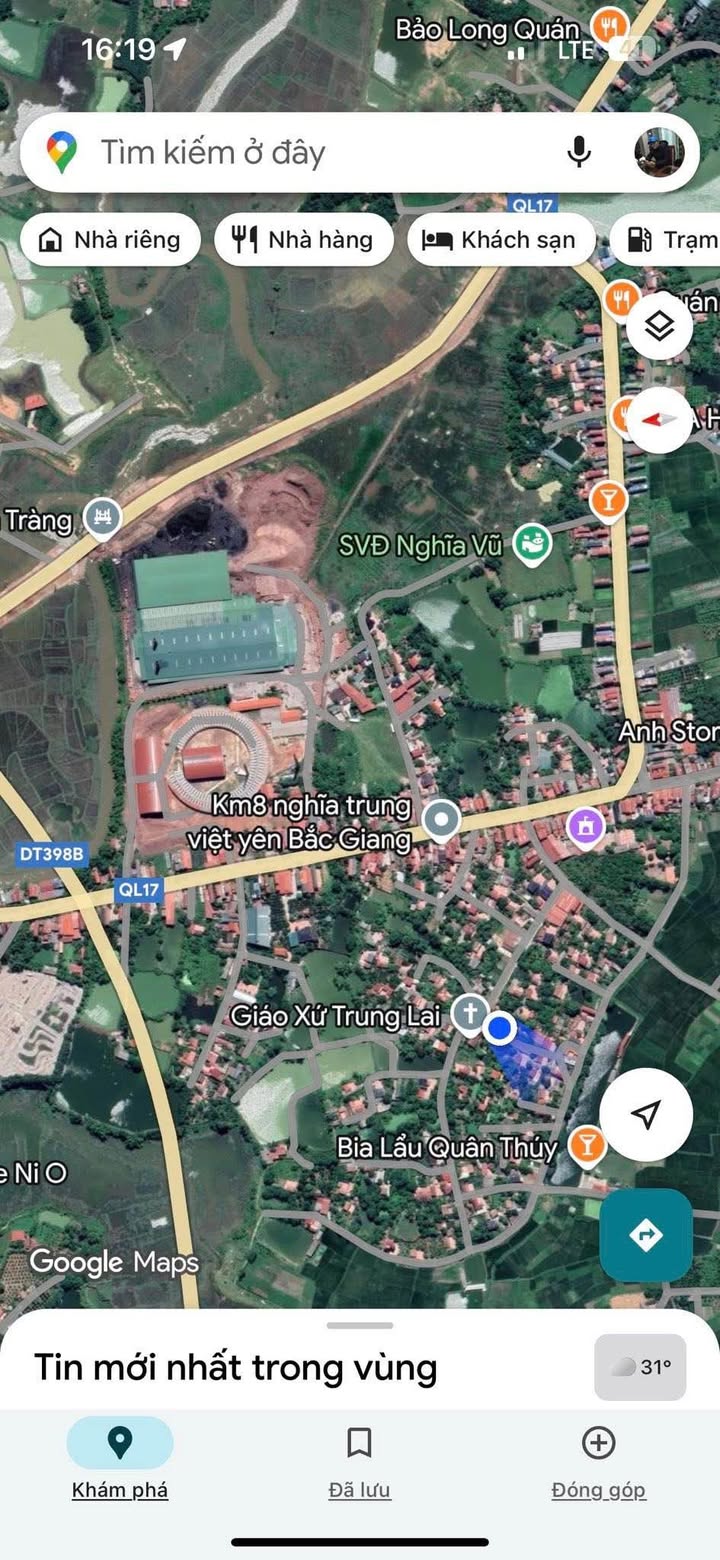The height and width of the screenshot is (1560, 720).
Task: Center the map on my location
Action: pyautogui.click(x=646, y=1114)
